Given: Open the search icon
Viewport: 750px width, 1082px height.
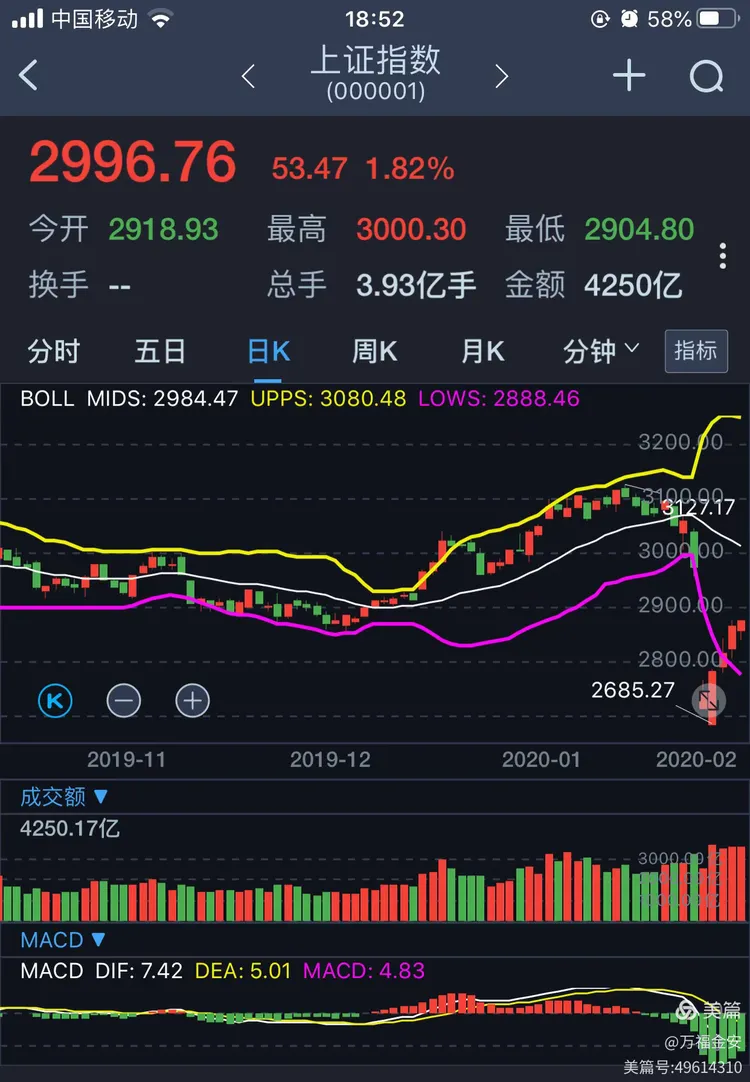Looking at the screenshot, I should tap(707, 76).
